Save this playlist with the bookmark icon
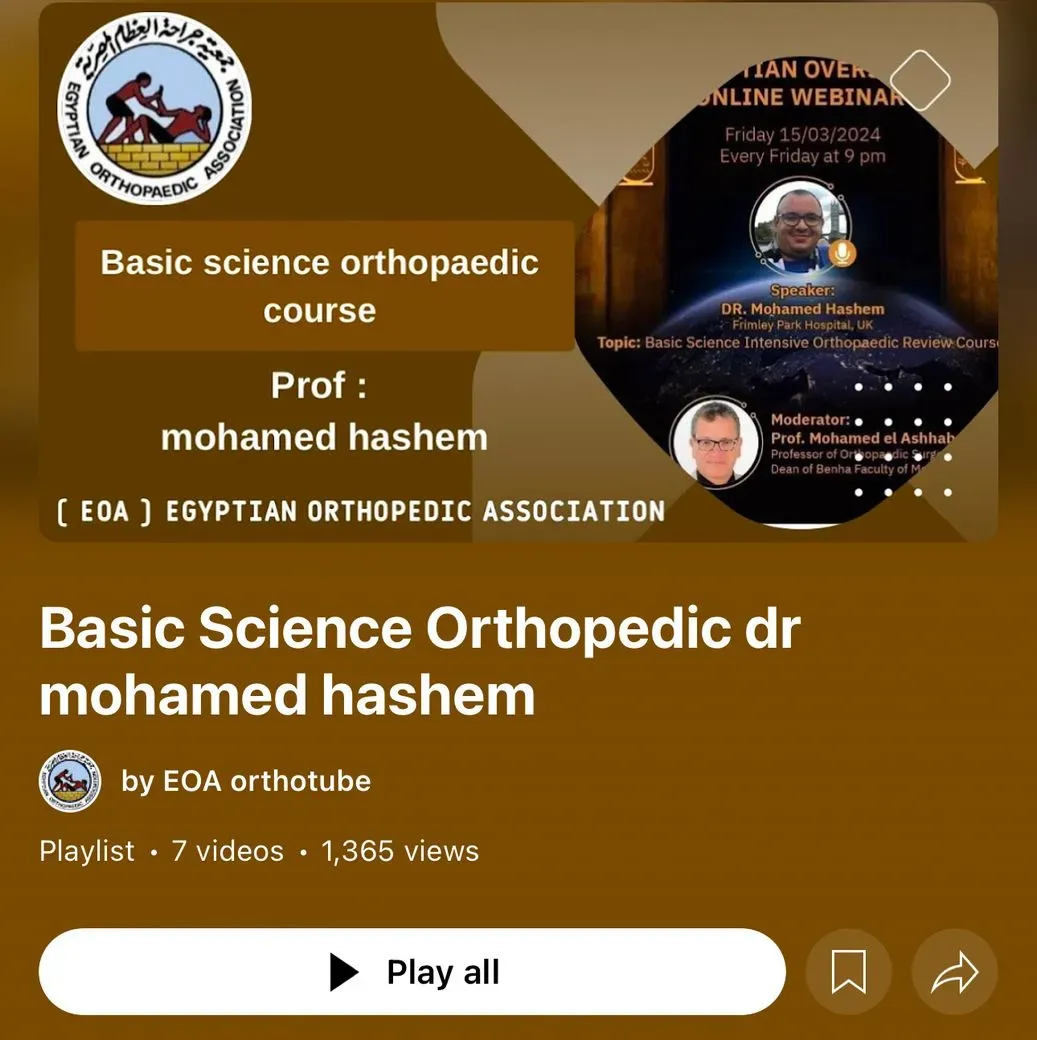This screenshot has width=1037, height=1040. click(848, 972)
